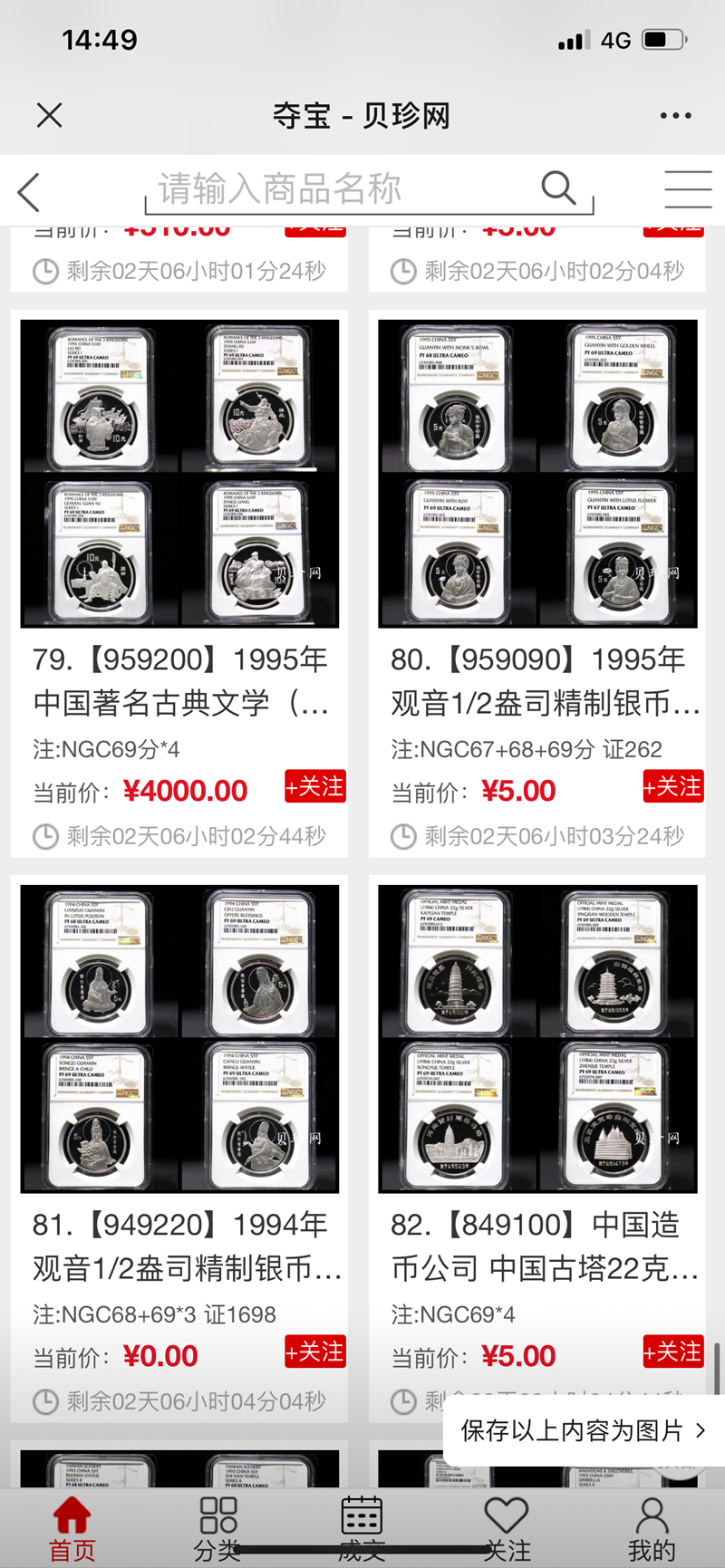The image size is (725, 1568).
Task: Switch to the 分类 tab
Action: pos(217,1529)
